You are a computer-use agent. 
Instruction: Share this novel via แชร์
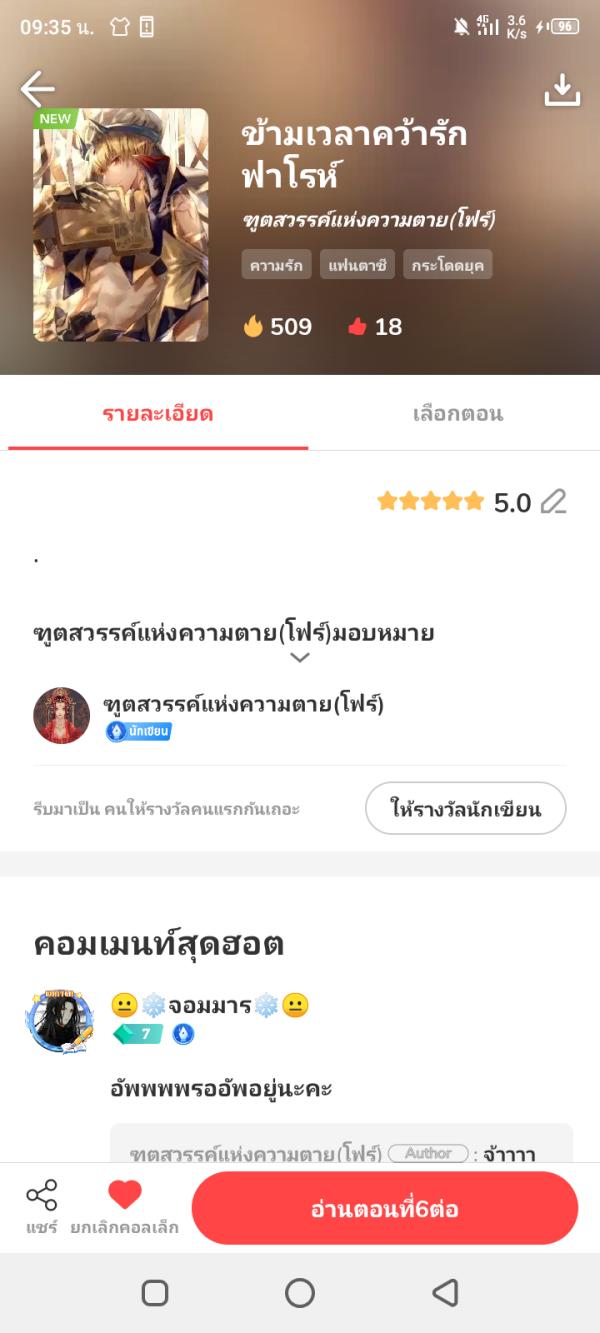pyautogui.click(x=41, y=1206)
